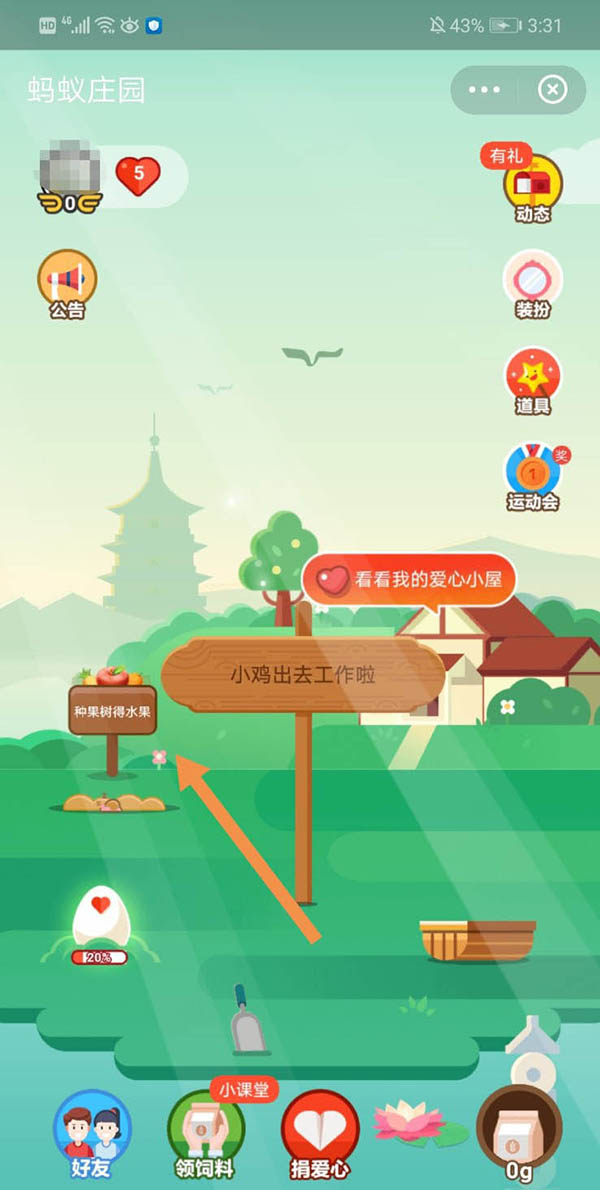Open the 公告 announcements
Viewport: 600px width, 1190px height.
pyautogui.click(x=67, y=283)
